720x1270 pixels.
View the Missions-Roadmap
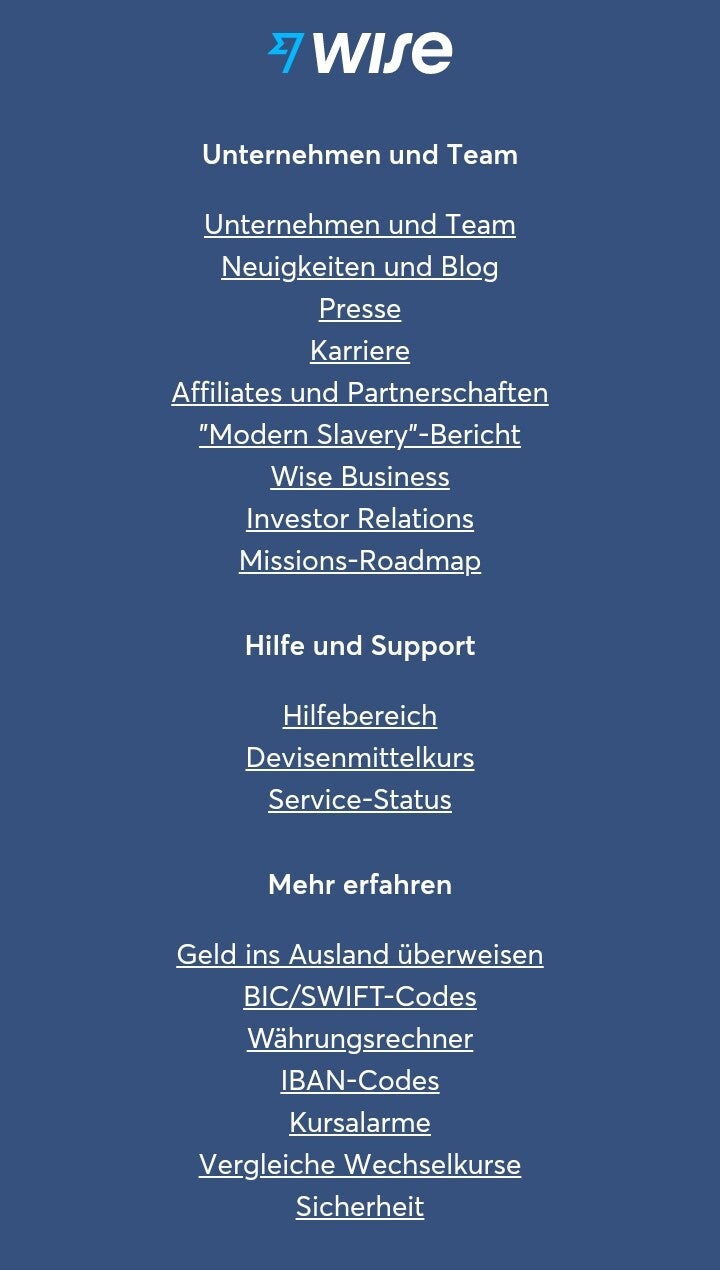point(360,561)
